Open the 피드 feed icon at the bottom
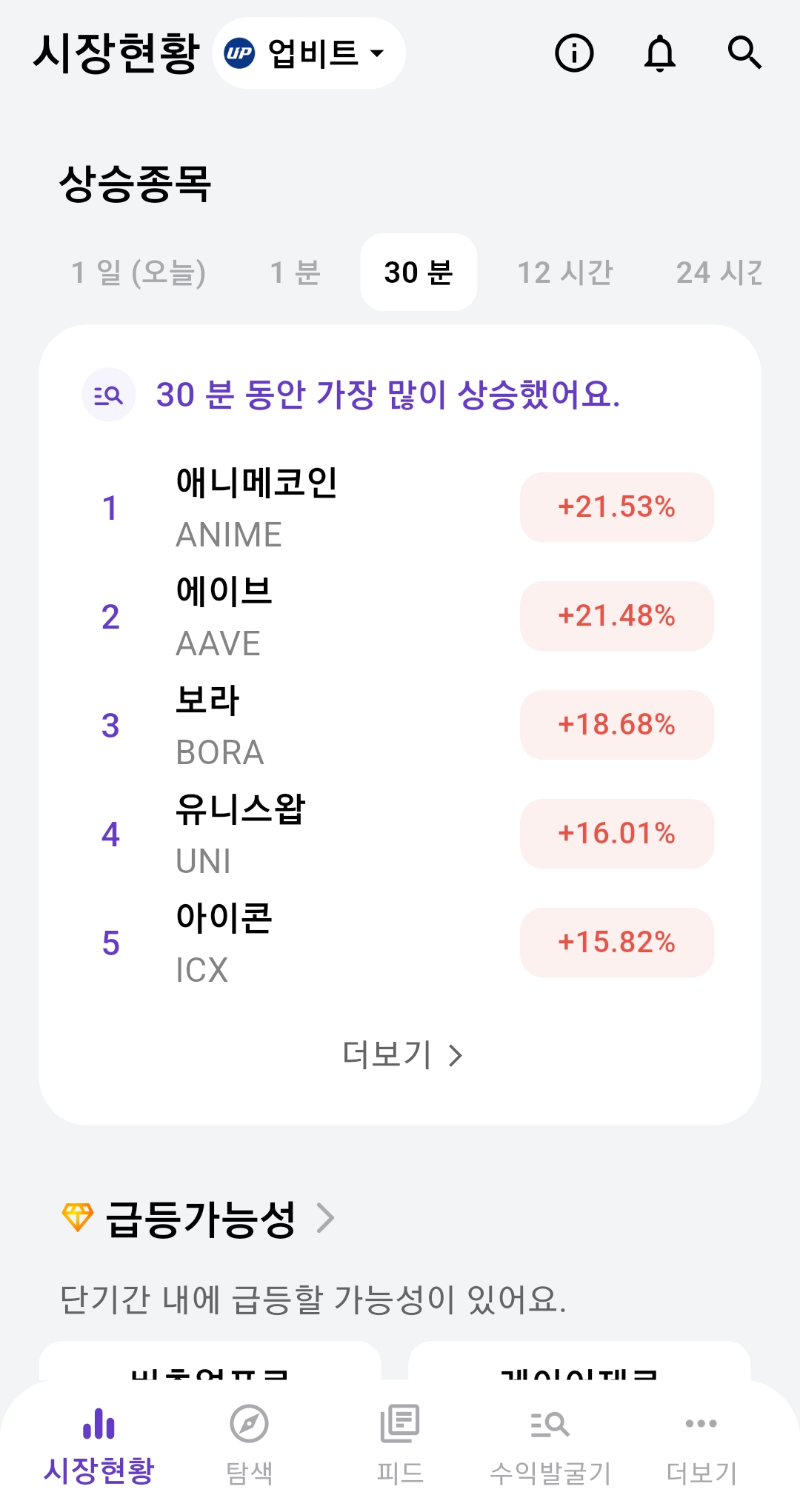The image size is (800, 1512). (x=399, y=1419)
